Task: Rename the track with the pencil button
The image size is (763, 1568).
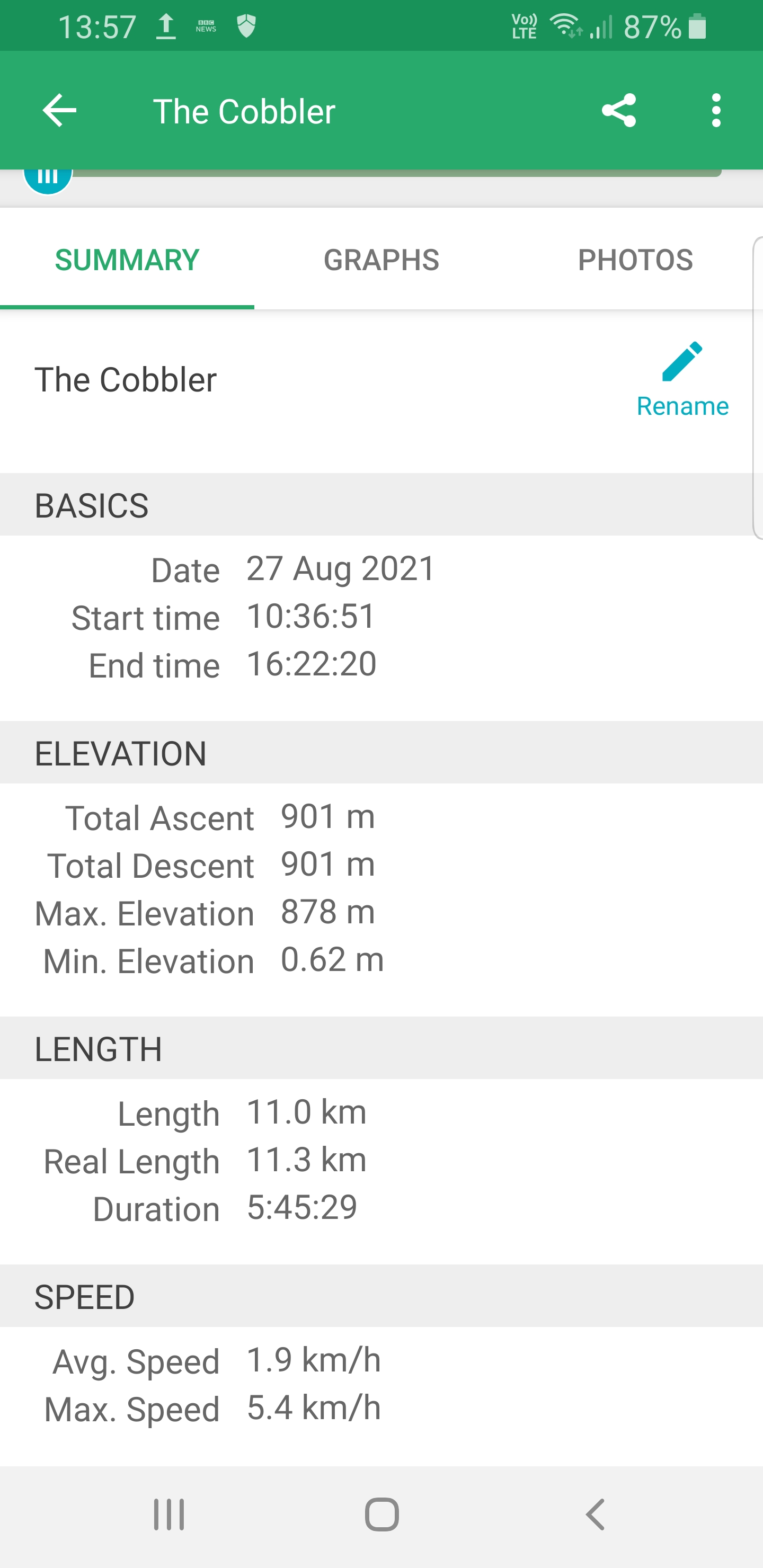Action: tap(682, 380)
